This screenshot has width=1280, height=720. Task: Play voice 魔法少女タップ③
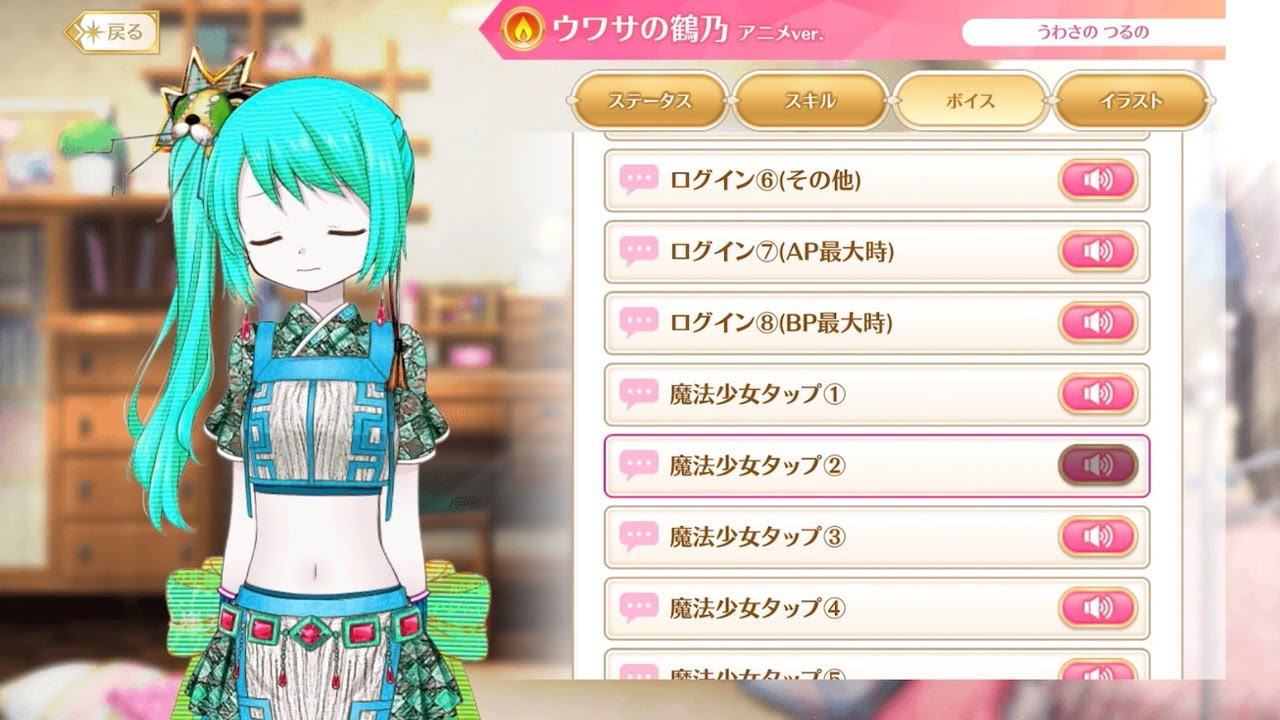coord(1097,537)
